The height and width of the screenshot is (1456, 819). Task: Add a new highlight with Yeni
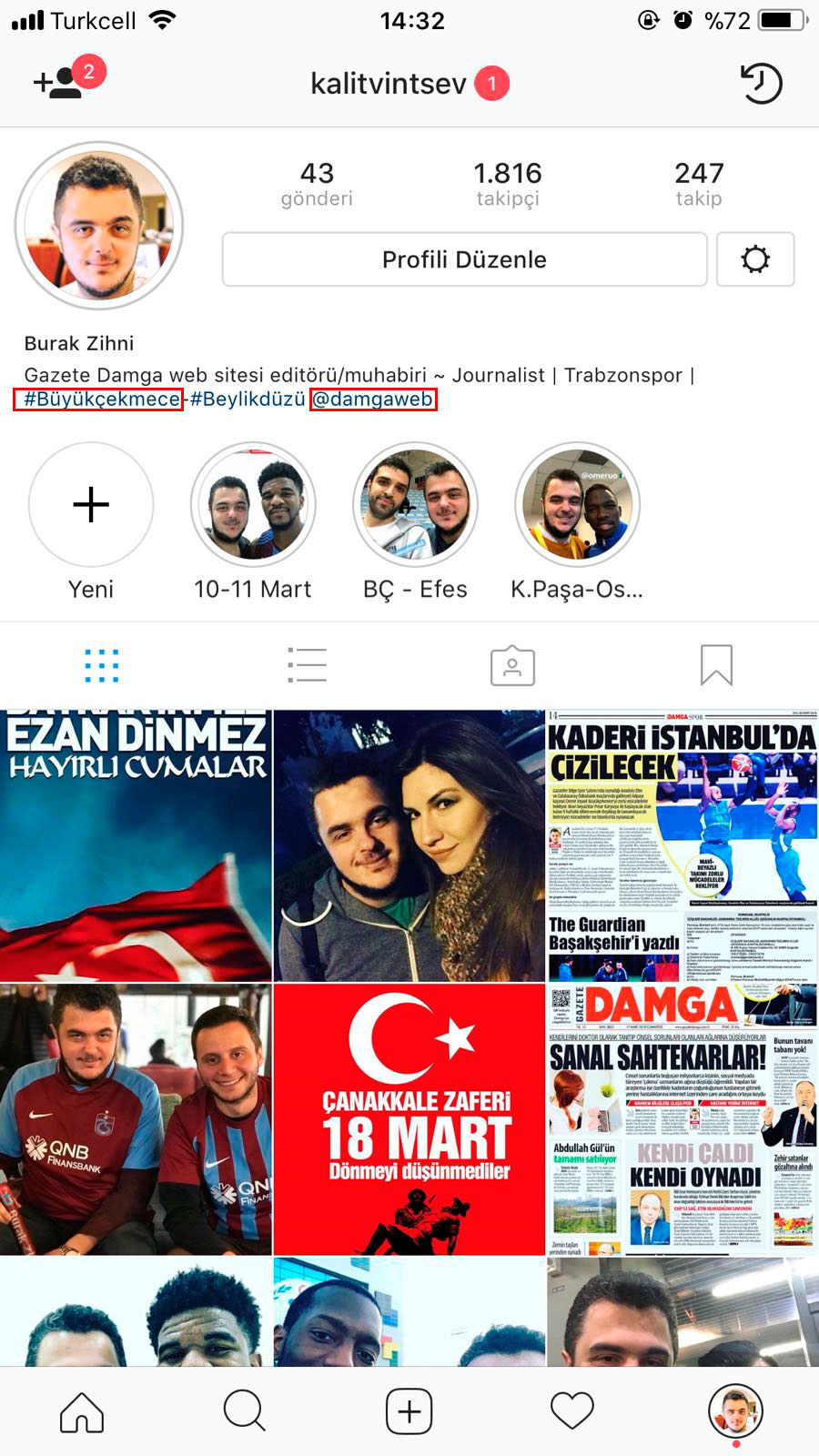pyautogui.click(x=91, y=505)
